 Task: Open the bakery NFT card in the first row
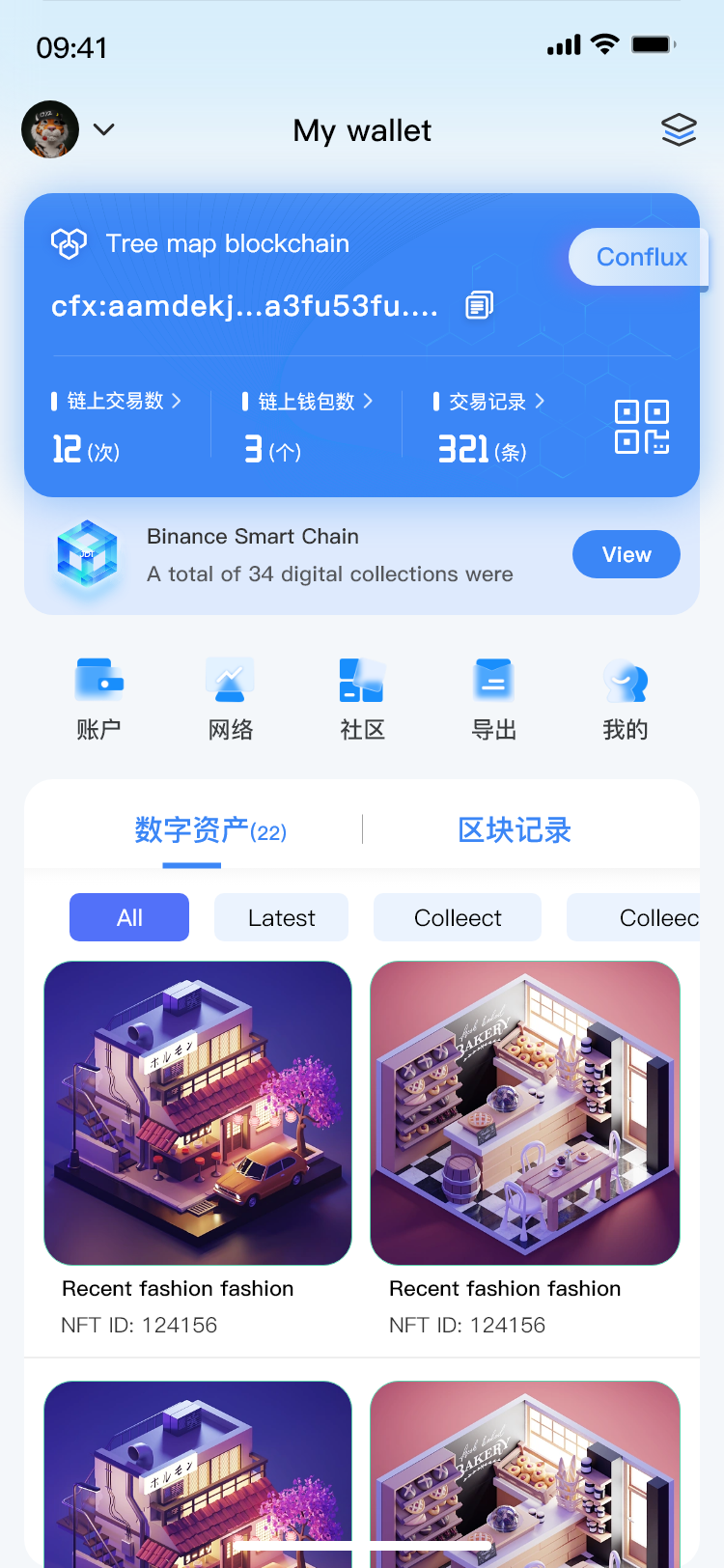coord(525,1112)
